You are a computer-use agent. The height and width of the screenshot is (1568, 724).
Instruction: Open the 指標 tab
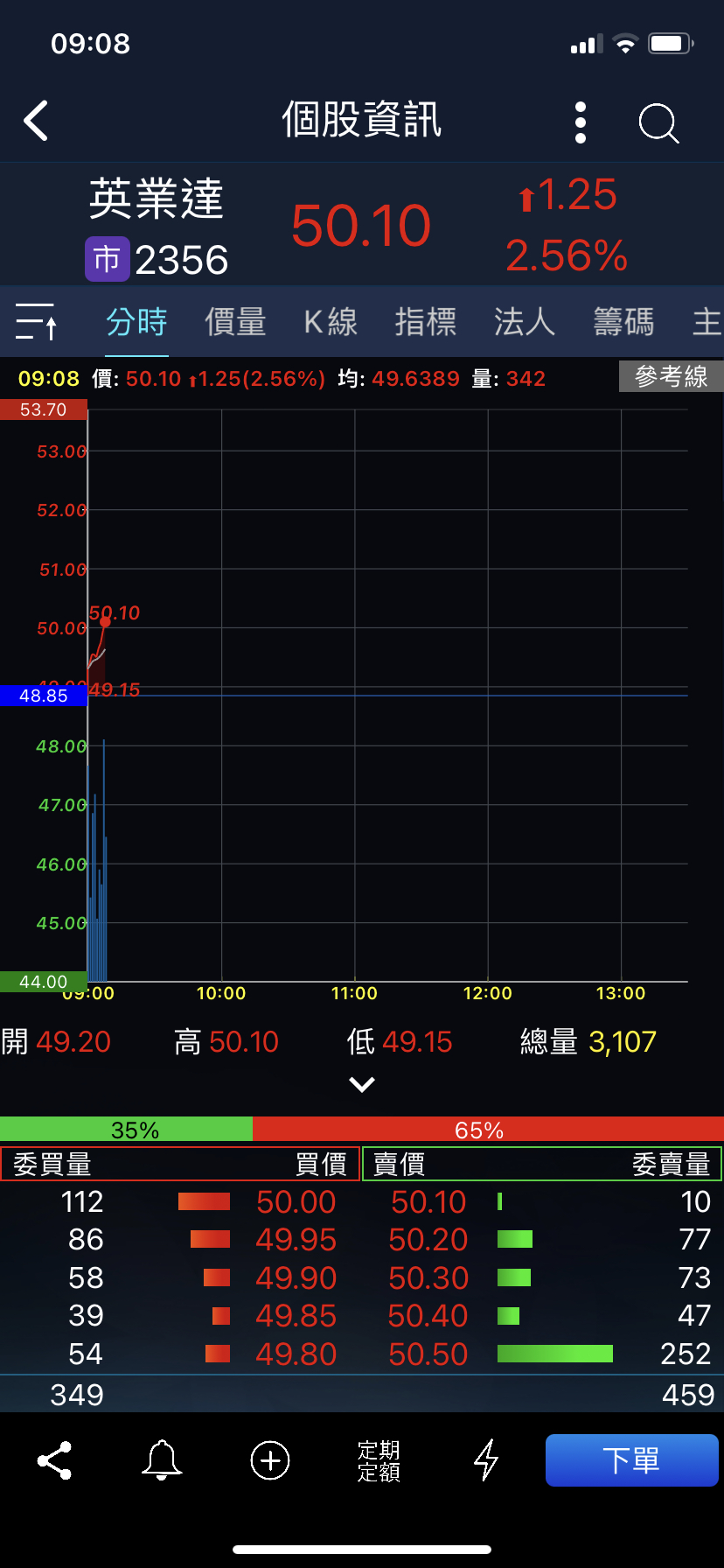click(x=426, y=322)
